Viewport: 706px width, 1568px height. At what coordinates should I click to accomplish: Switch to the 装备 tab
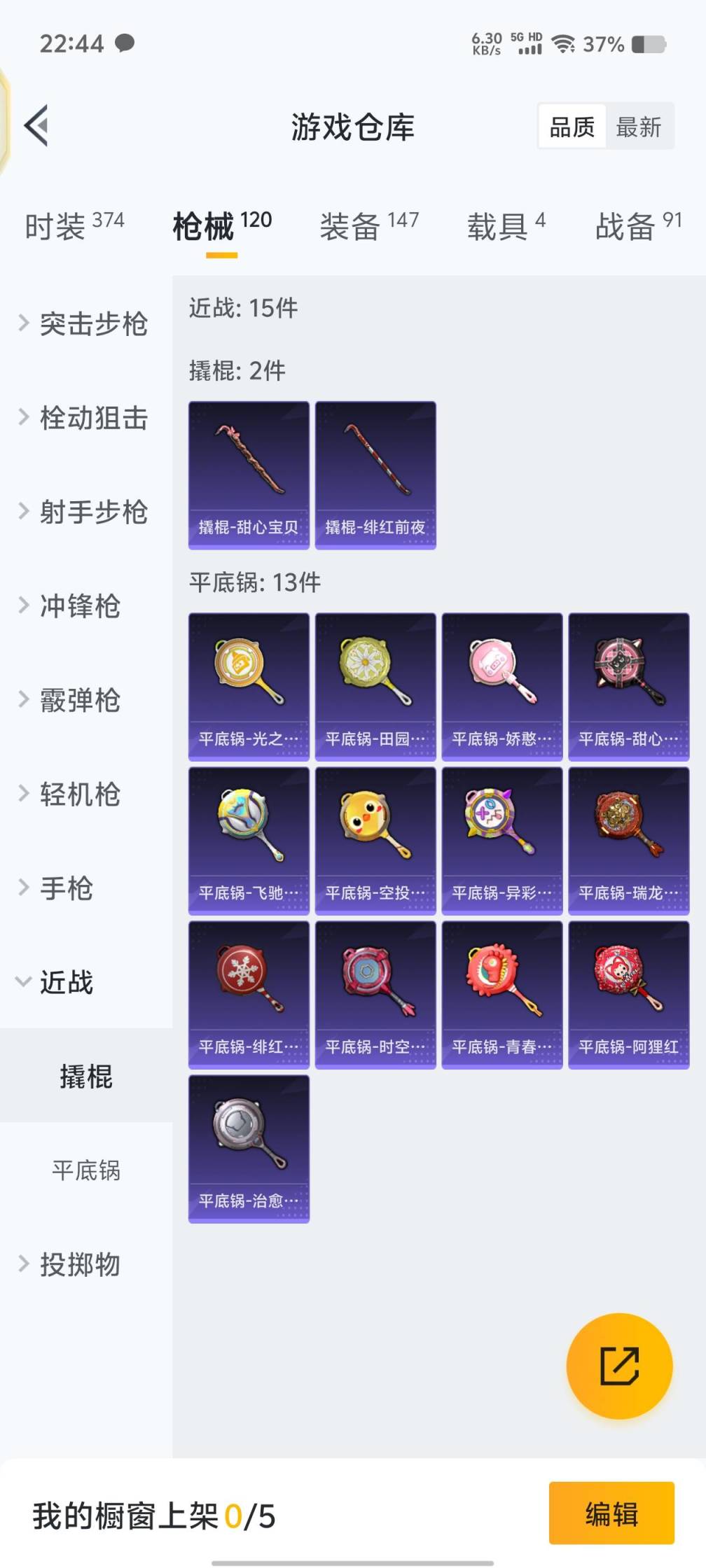368,226
